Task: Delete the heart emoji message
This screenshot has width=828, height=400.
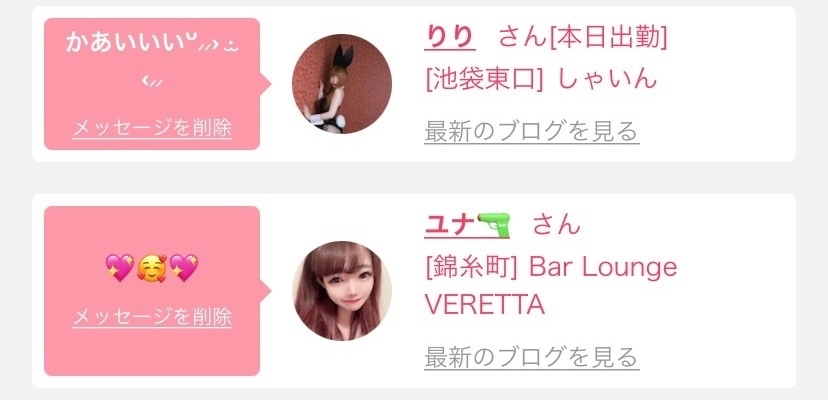Action: pos(152,317)
